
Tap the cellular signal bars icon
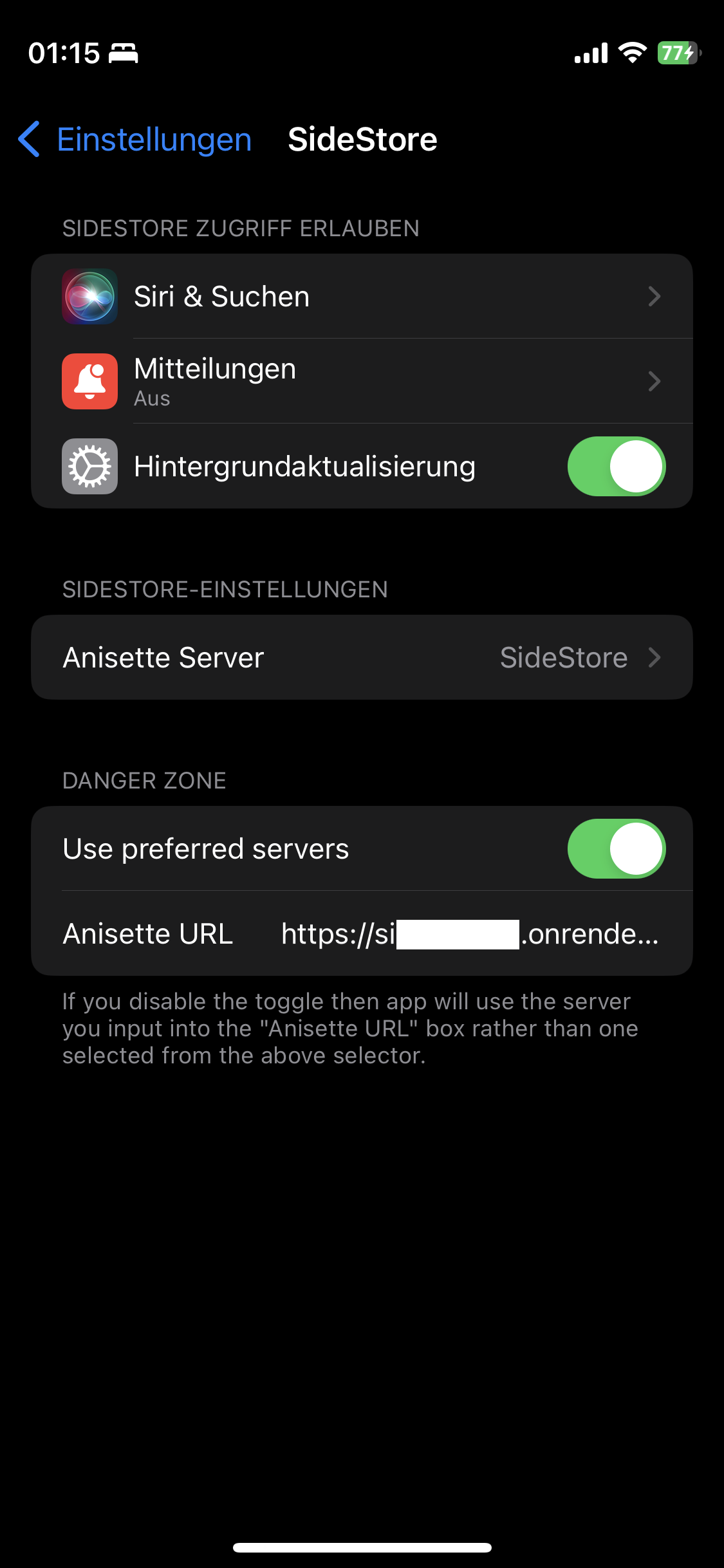click(589, 53)
